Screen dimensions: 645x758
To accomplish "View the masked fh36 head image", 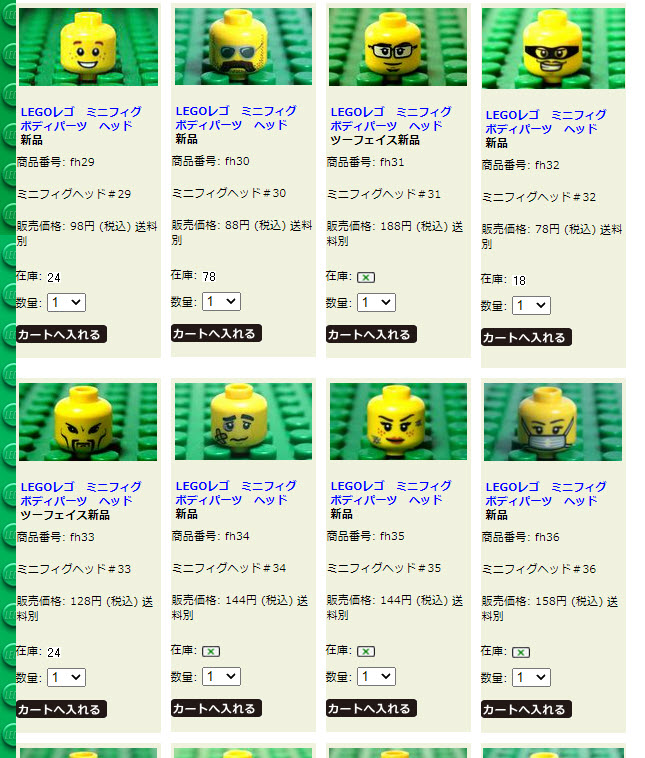I will click(x=553, y=421).
